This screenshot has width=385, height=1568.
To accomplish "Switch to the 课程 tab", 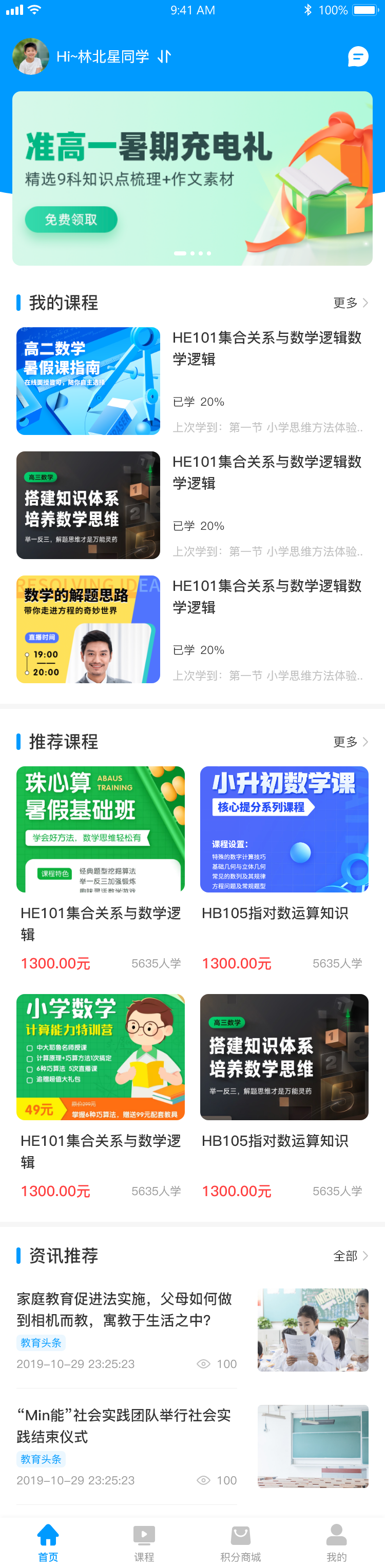I will (144, 1542).
